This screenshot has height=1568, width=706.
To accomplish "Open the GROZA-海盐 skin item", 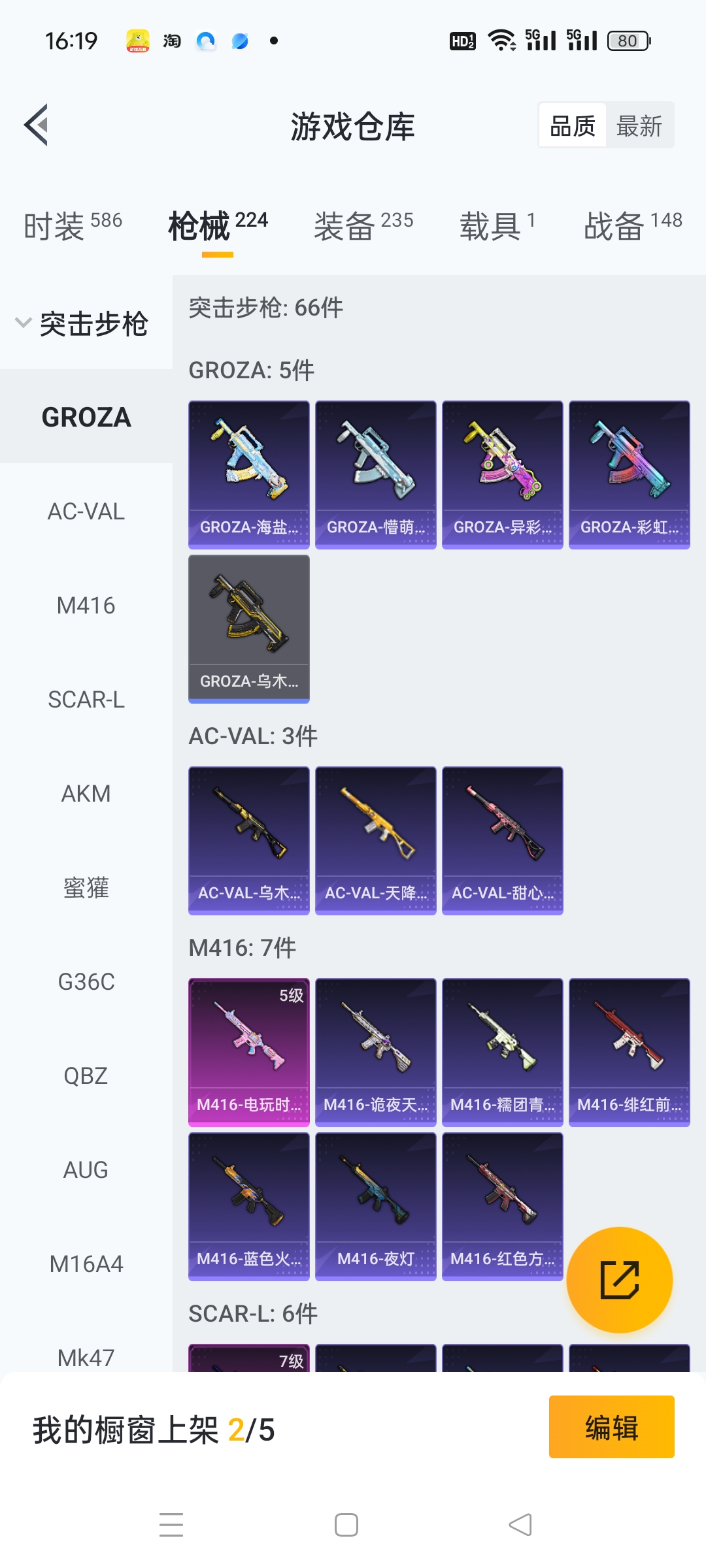I will 248,475.
